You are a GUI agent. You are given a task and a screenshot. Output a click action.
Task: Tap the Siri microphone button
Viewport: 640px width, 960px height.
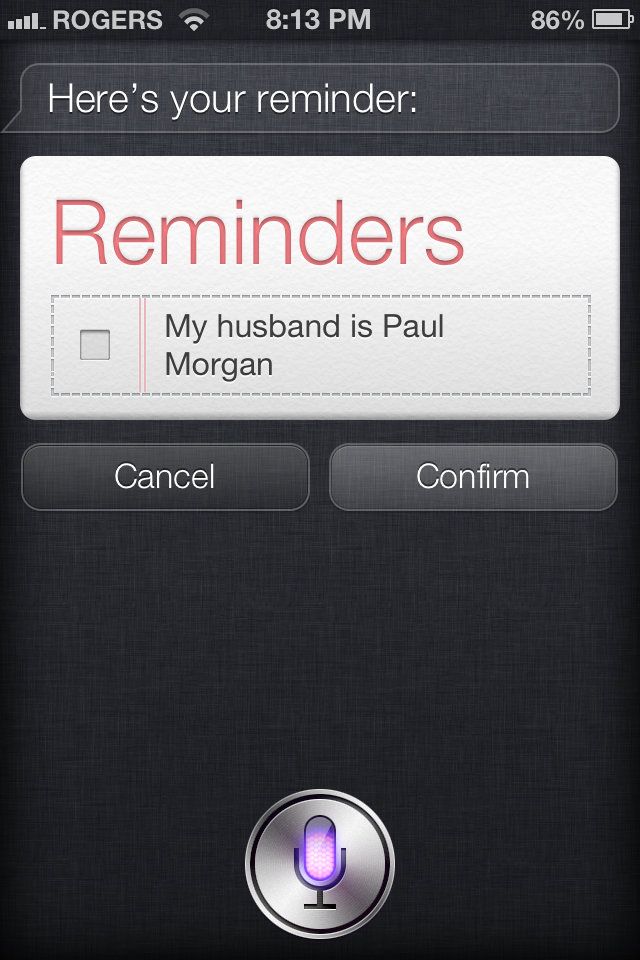320,863
